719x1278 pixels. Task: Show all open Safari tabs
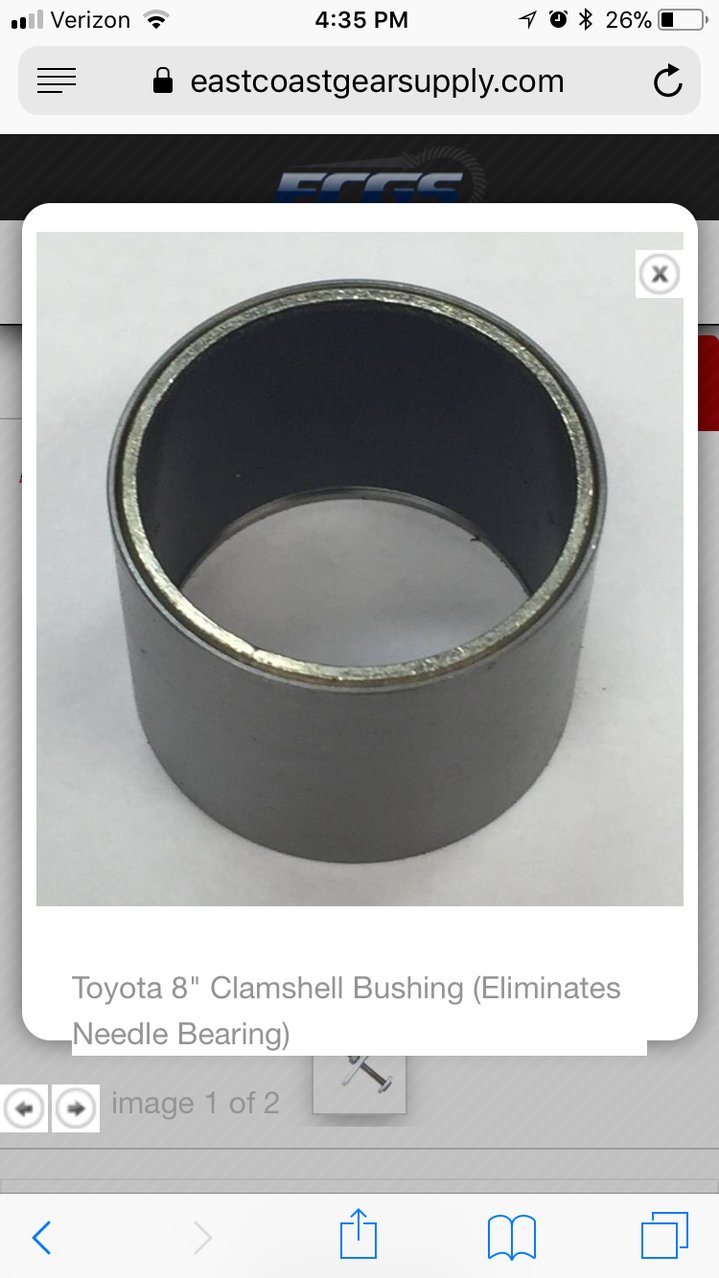[x=664, y=1236]
